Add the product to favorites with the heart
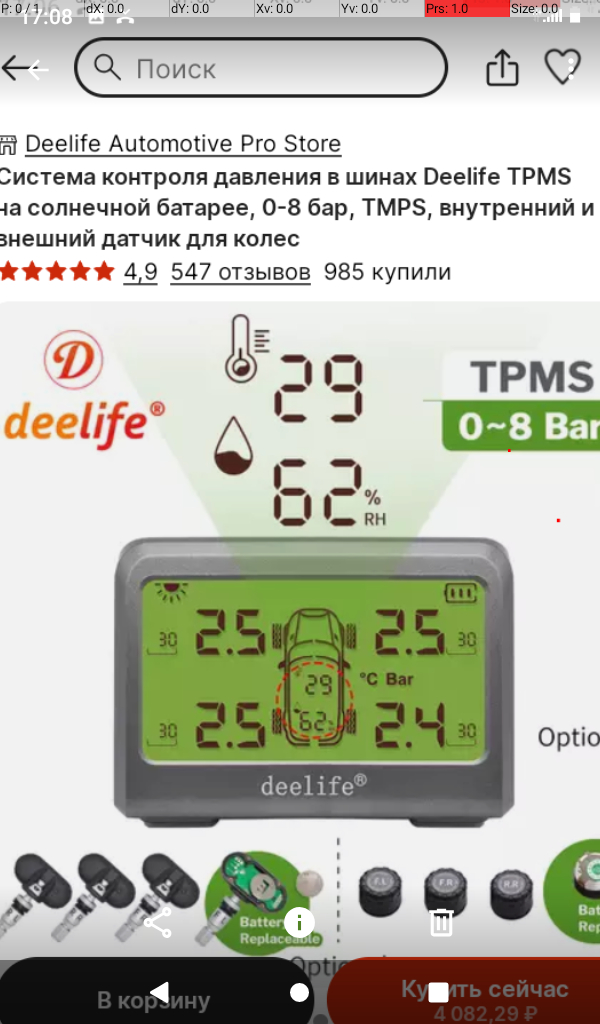600x1024 pixels. click(x=562, y=68)
